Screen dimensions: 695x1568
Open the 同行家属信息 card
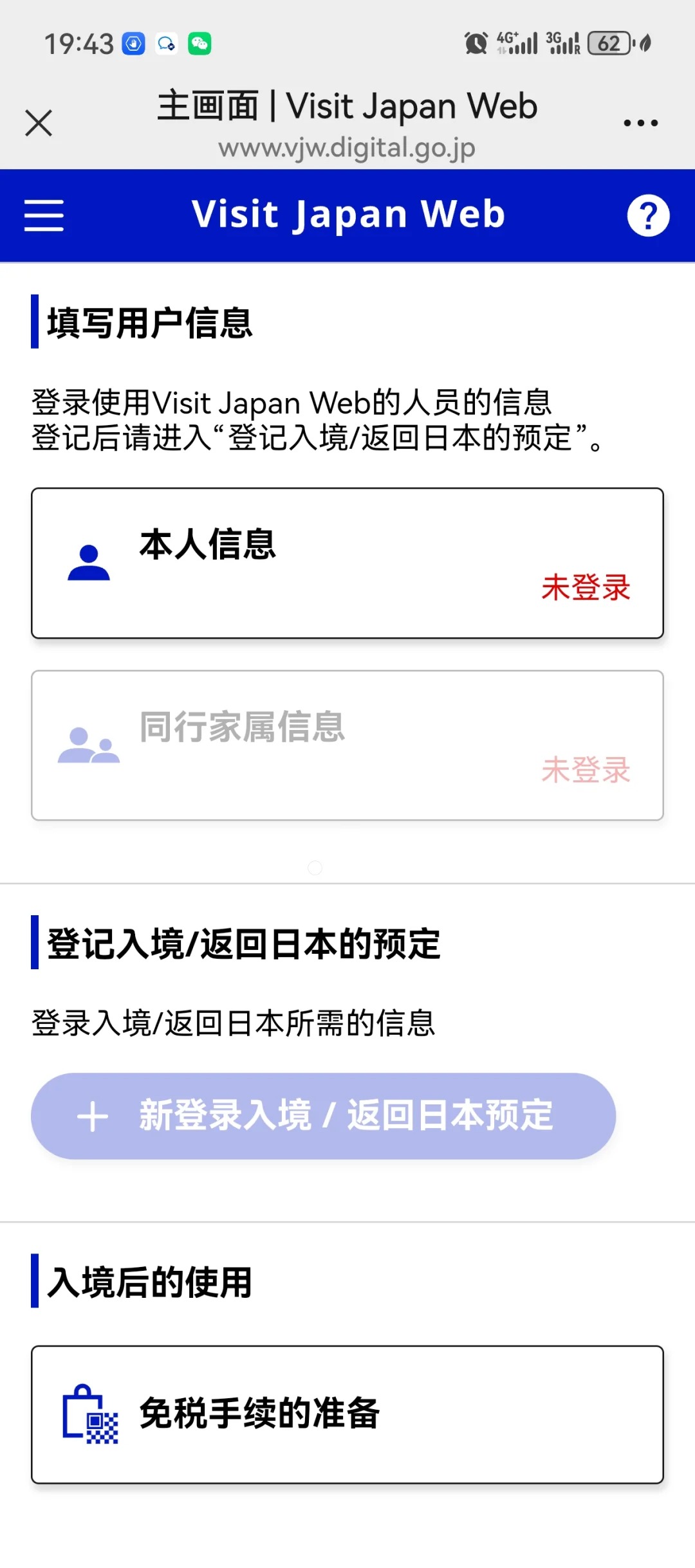(x=347, y=745)
